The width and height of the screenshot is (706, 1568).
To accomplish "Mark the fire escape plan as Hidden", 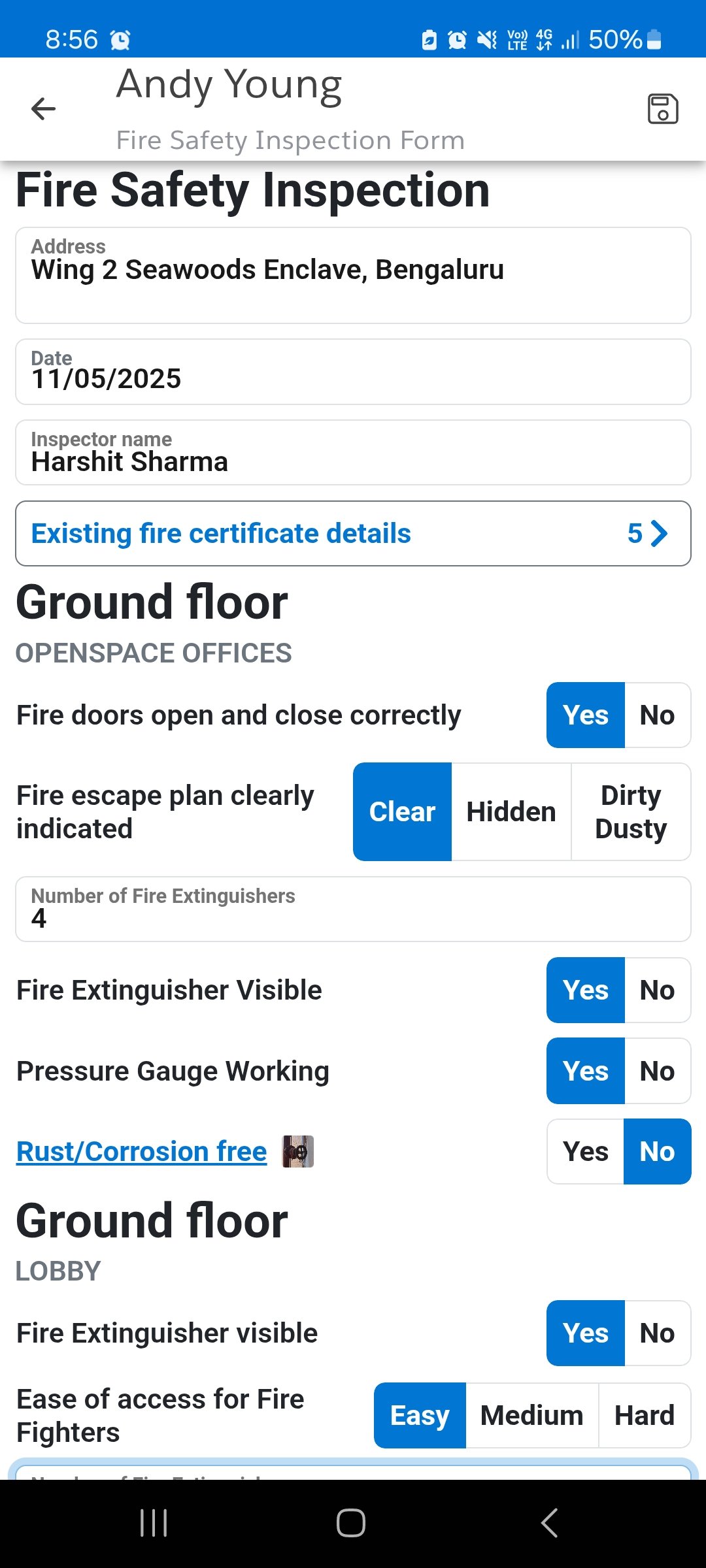I will coord(511,811).
